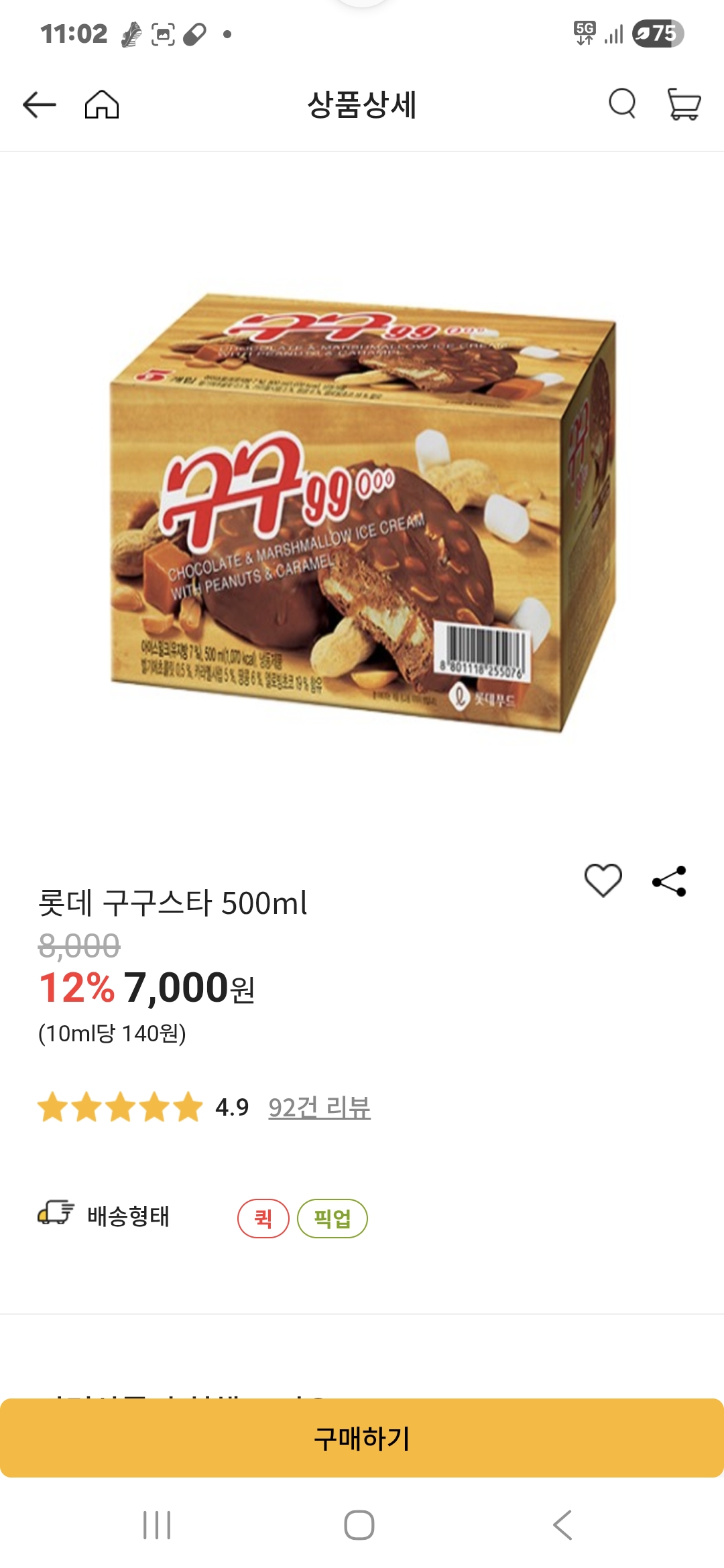The width and height of the screenshot is (724, 1568).
Task: Tap the 상품상세 title heading
Action: pyautogui.click(x=362, y=105)
